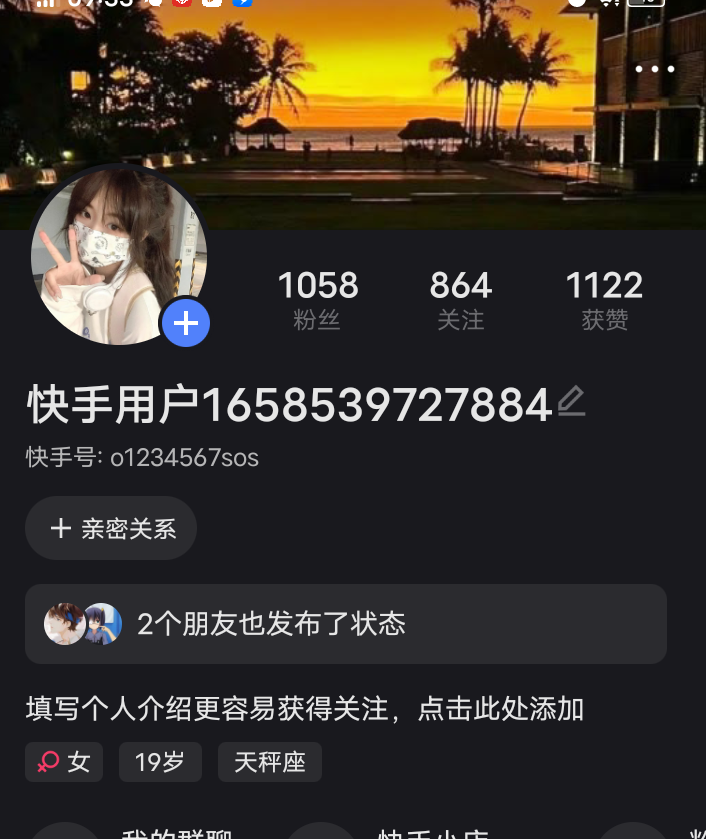Open the 天秤座 zodiac chip
The image size is (706, 839).
(x=270, y=762)
